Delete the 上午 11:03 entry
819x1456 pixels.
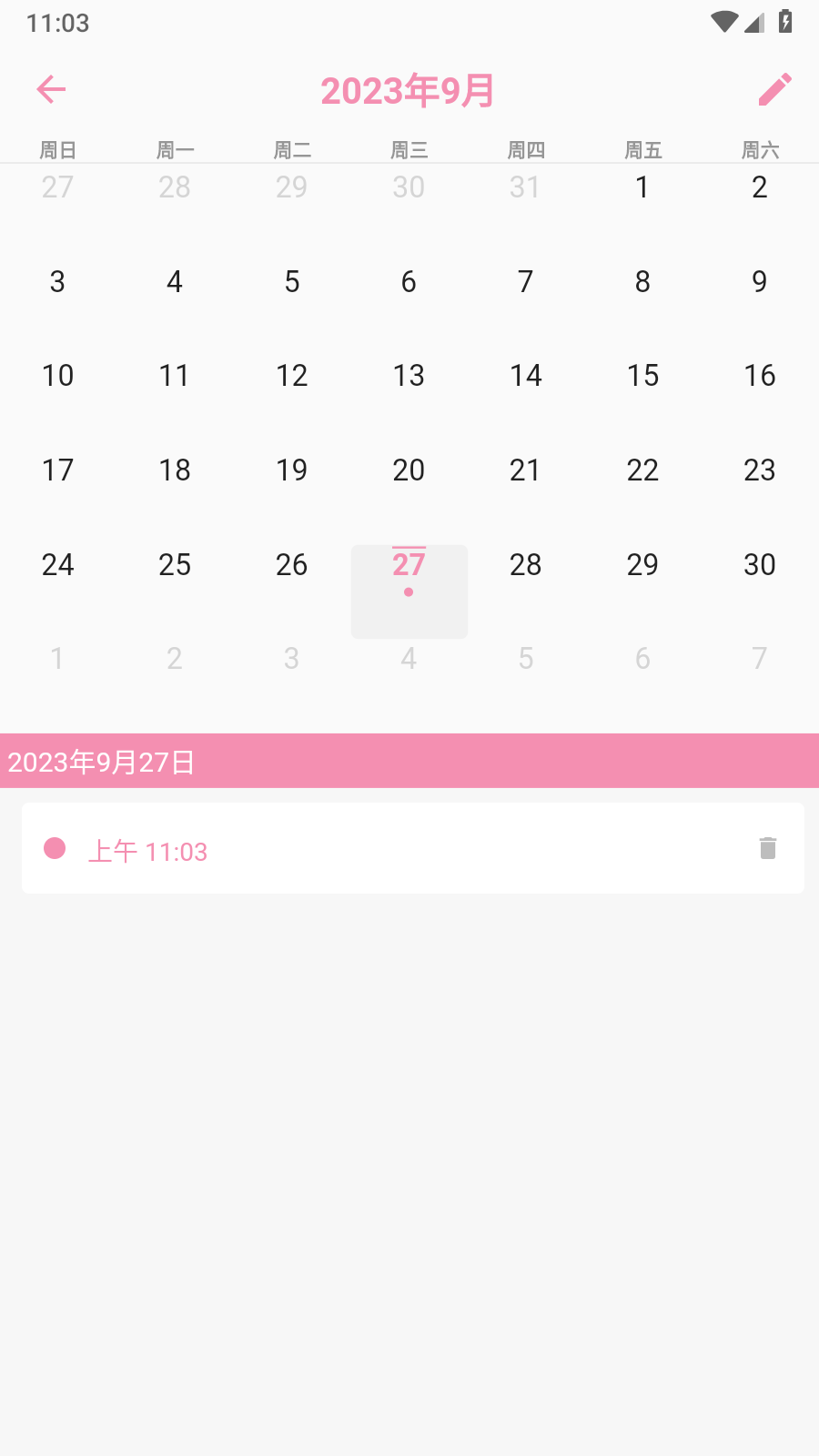coord(768,848)
